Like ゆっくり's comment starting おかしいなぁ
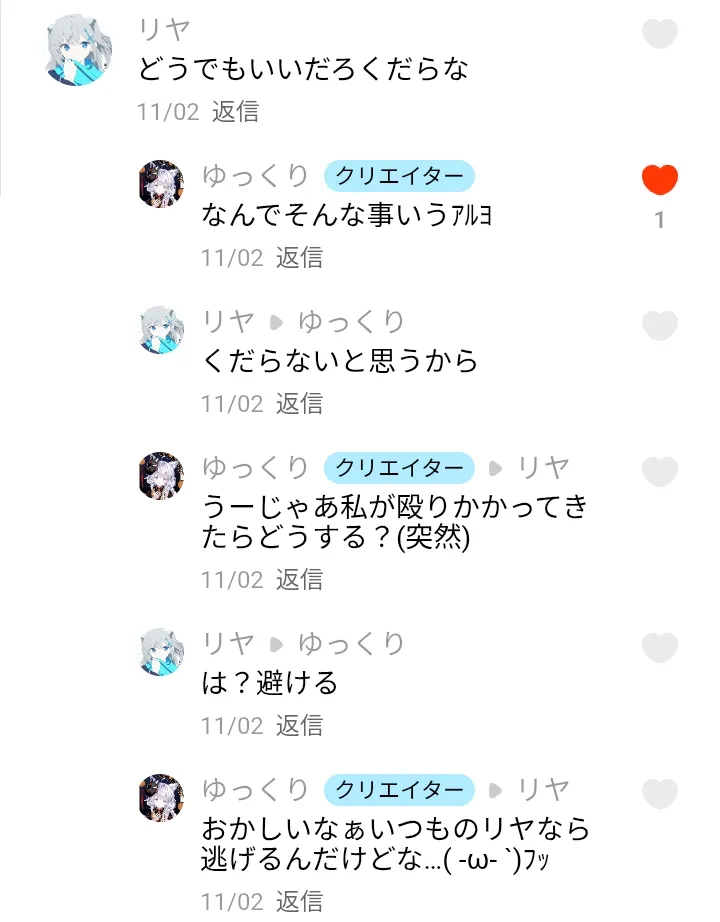This screenshot has width=720, height=922. point(659,794)
